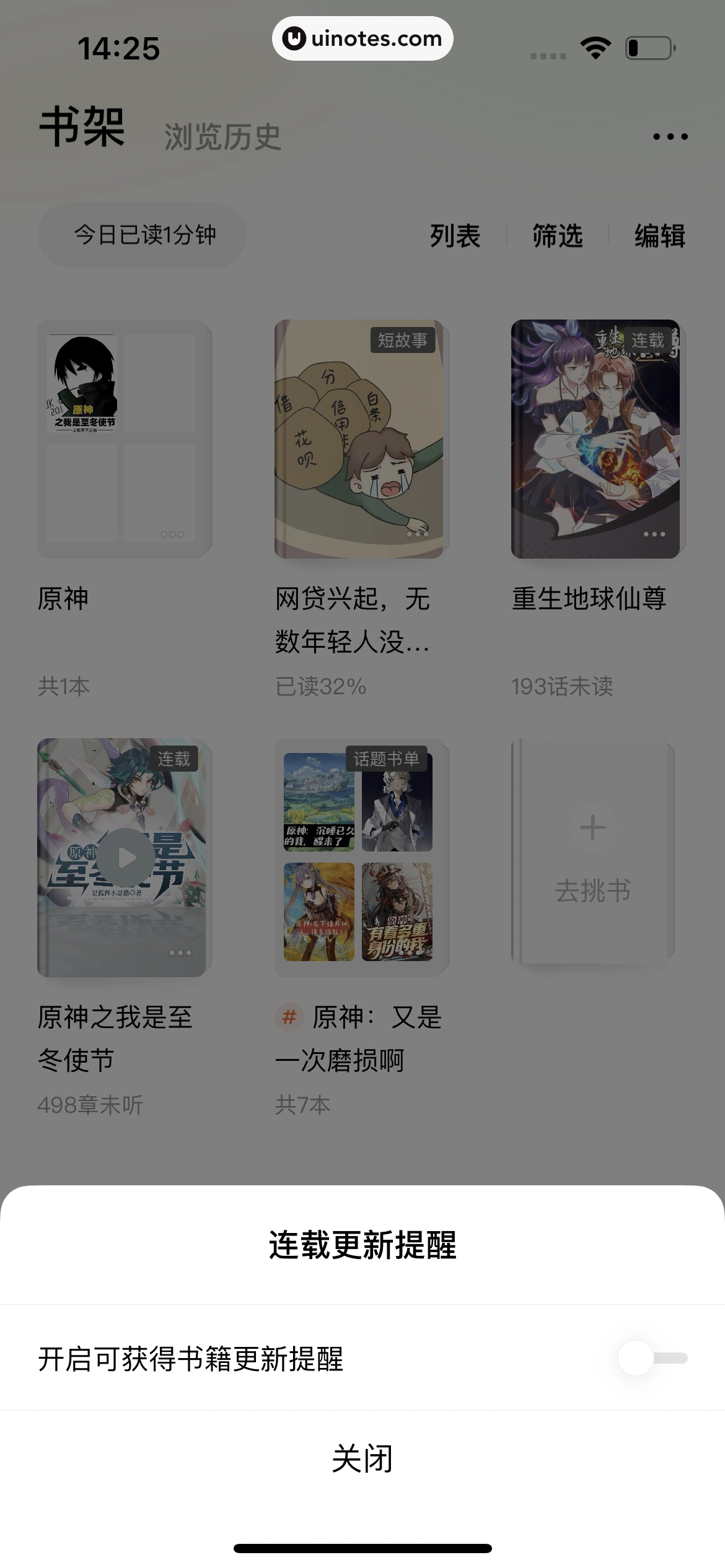
Task: Tap the 今日已读1分钟 reading progress pill
Action: tap(141, 235)
